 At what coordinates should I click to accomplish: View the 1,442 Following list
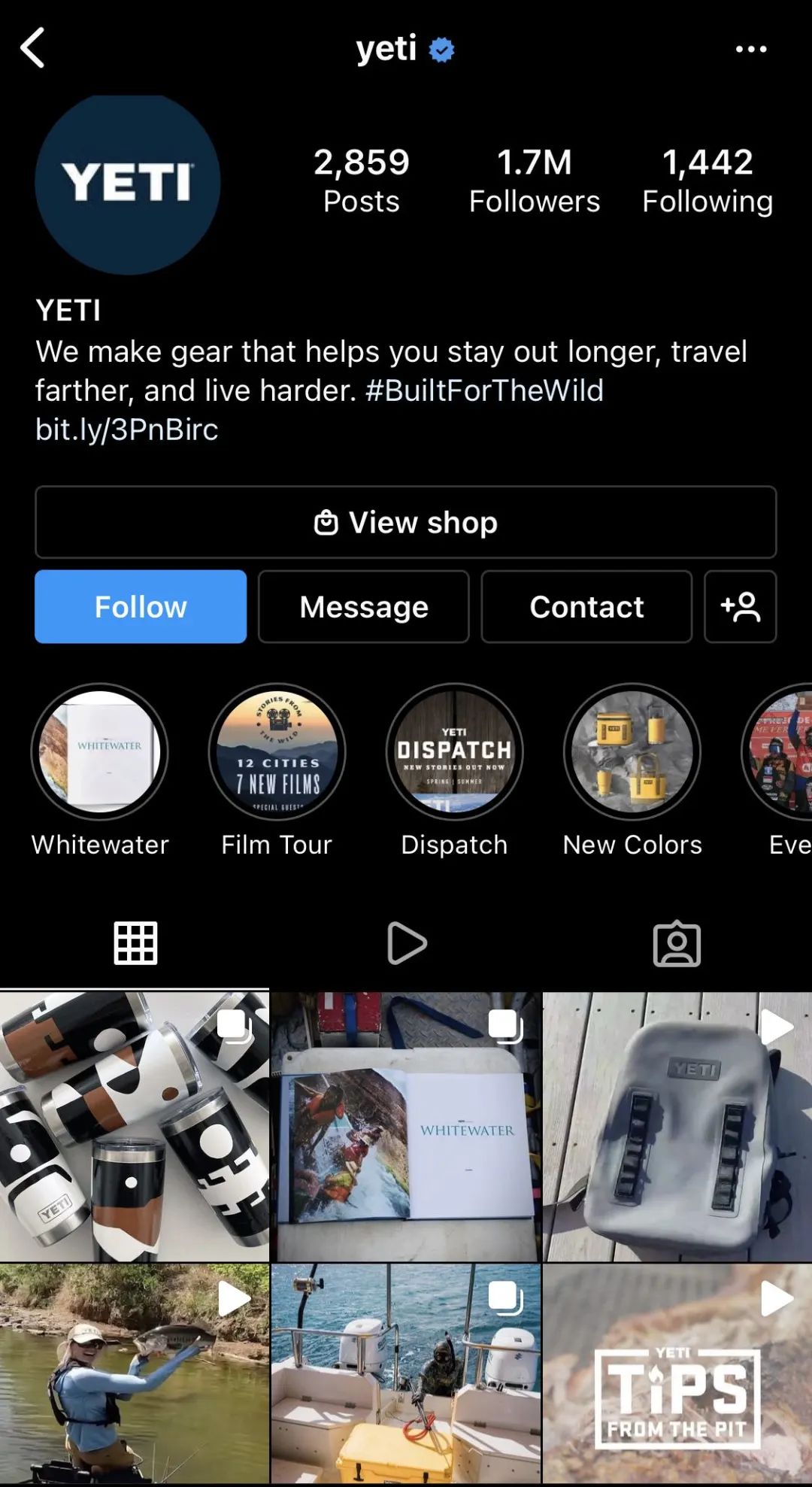(x=707, y=181)
